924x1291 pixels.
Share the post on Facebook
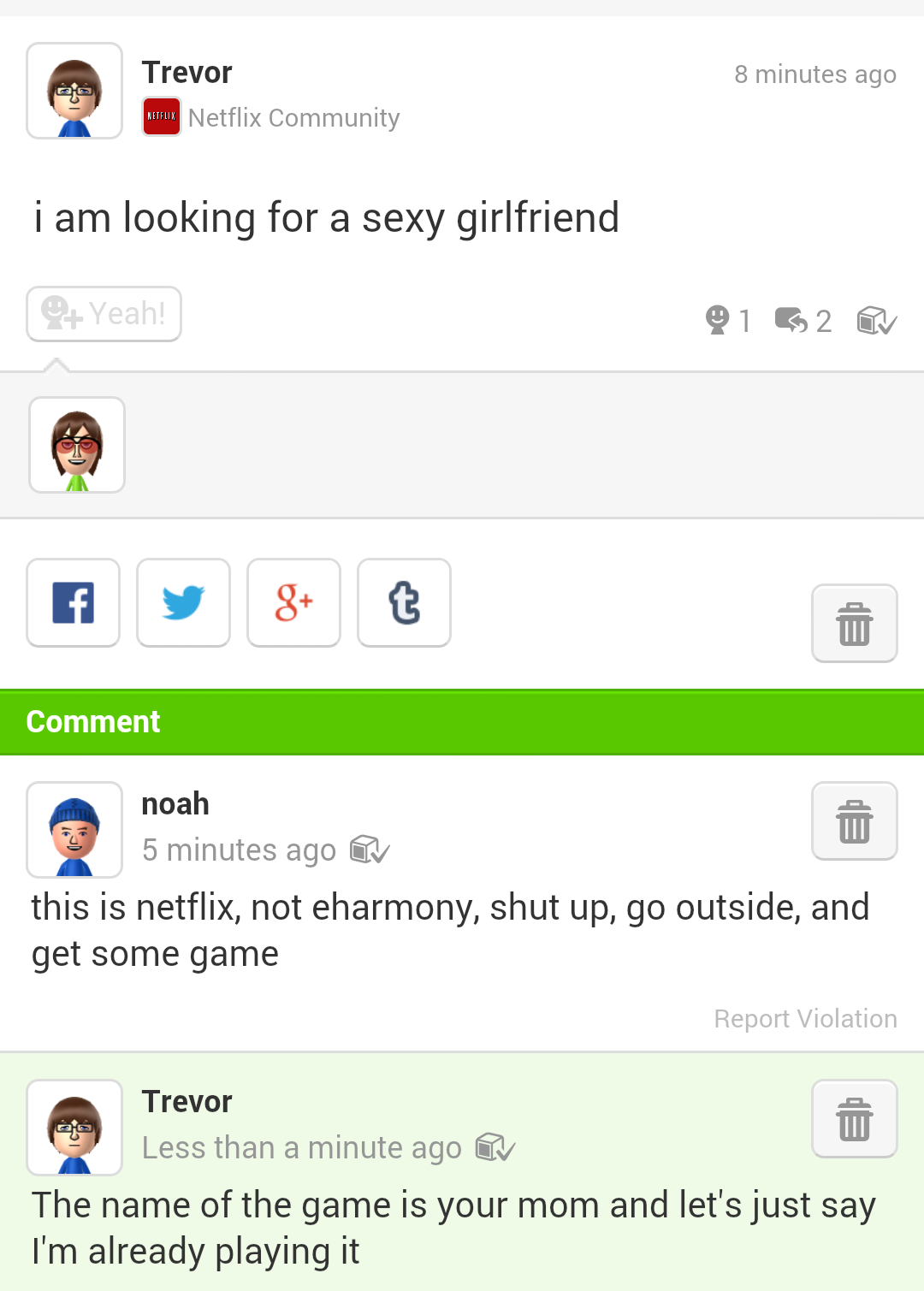click(x=74, y=603)
